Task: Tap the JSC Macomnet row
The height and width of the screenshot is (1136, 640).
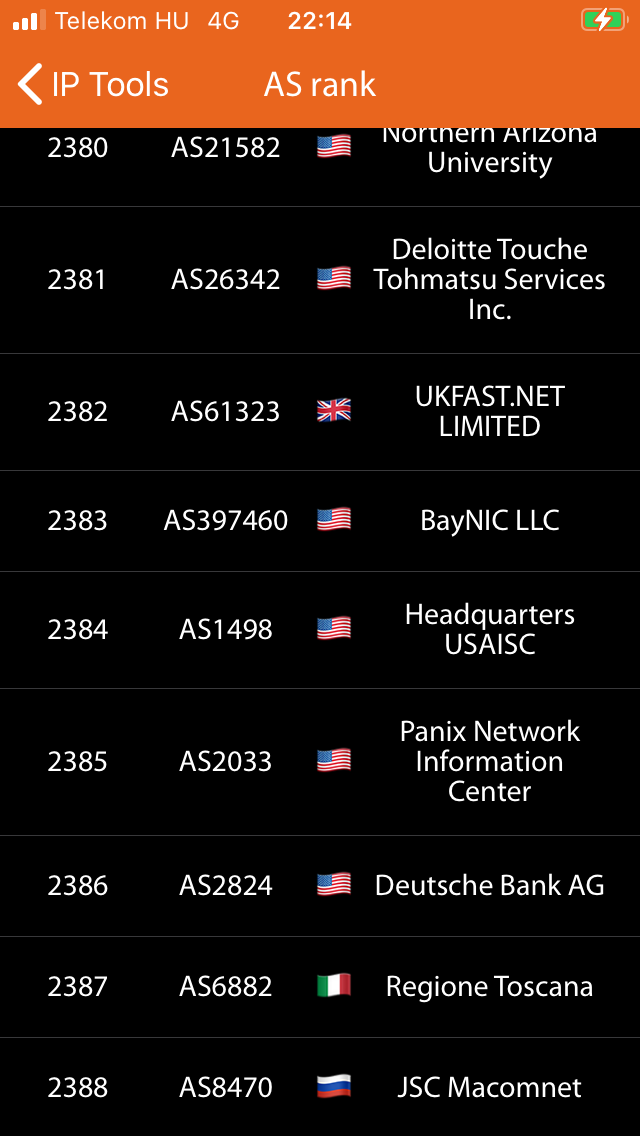Action: click(320, 1087)
